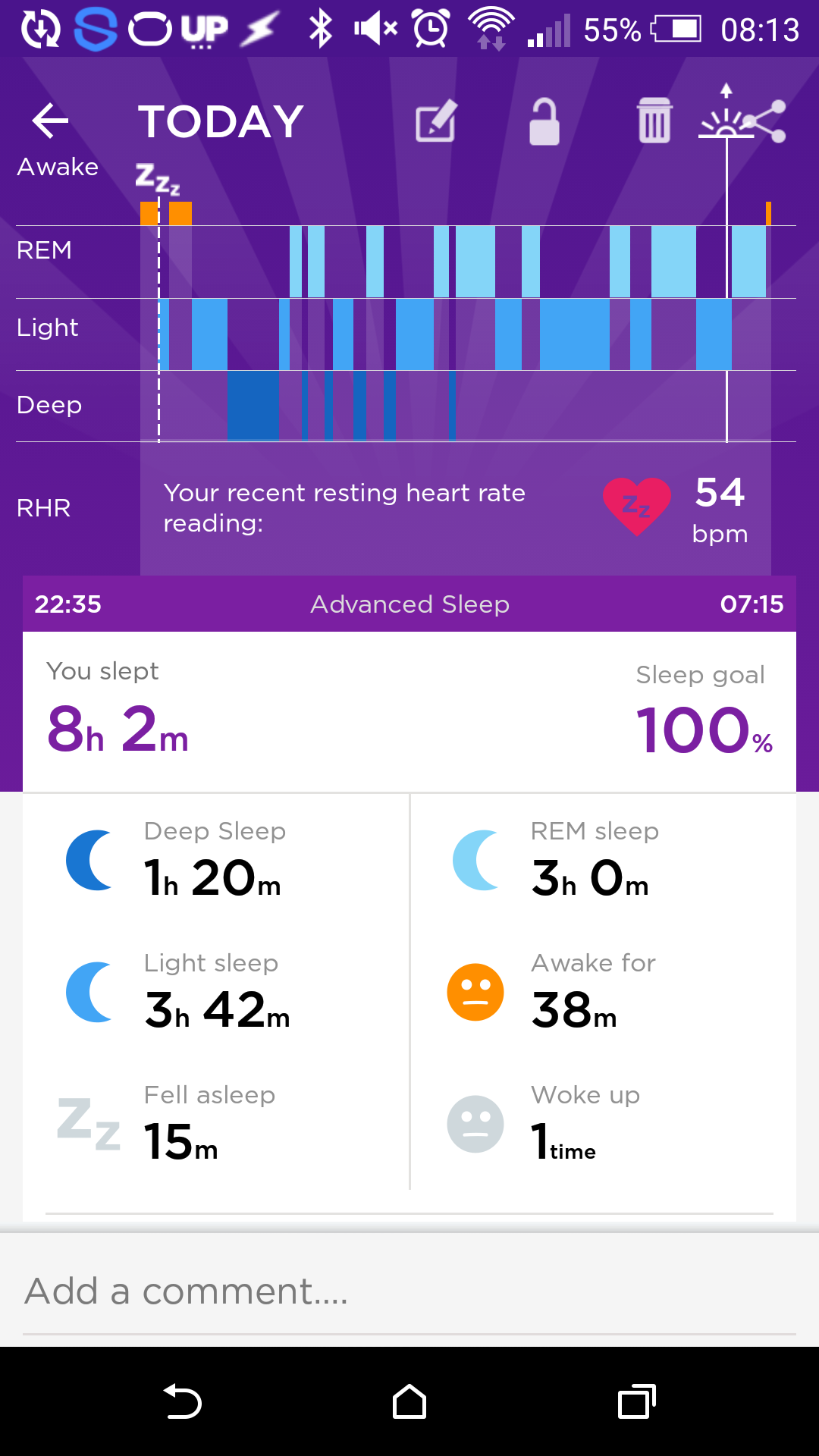
Task: Tap the padlock privacy icon
Action: click(544, 121)
